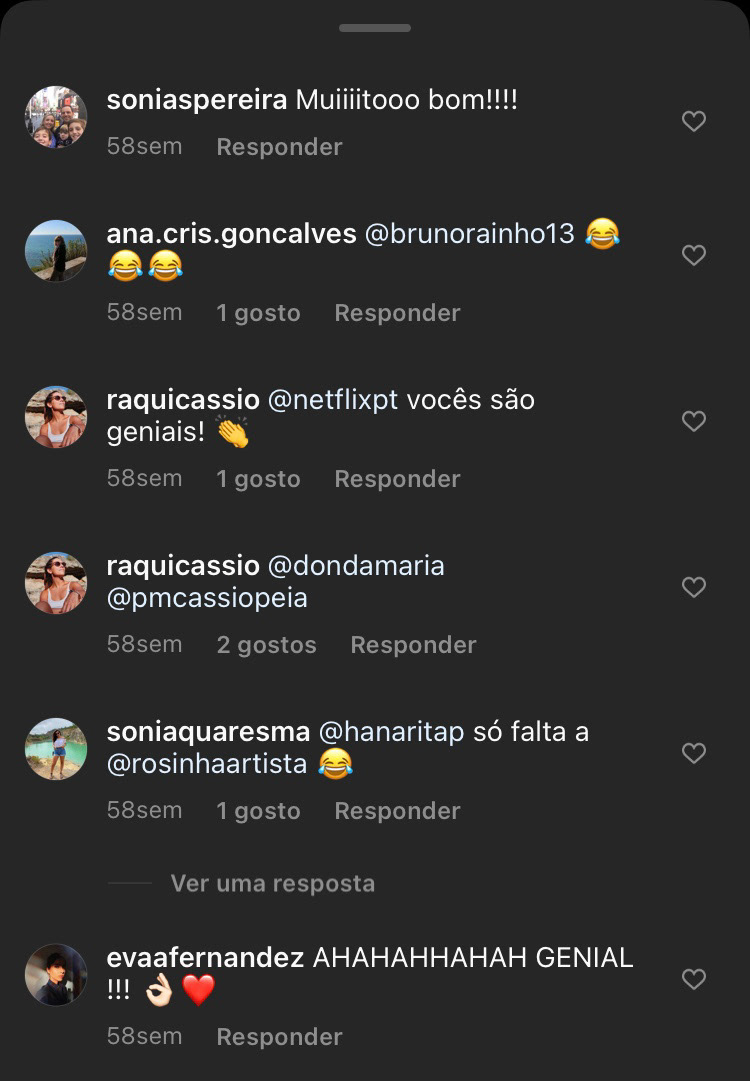Image resolution: width=750 pixels, height=1081 pixels.
Task: Like soniaspereira's comment
Action: click(694, 122)
